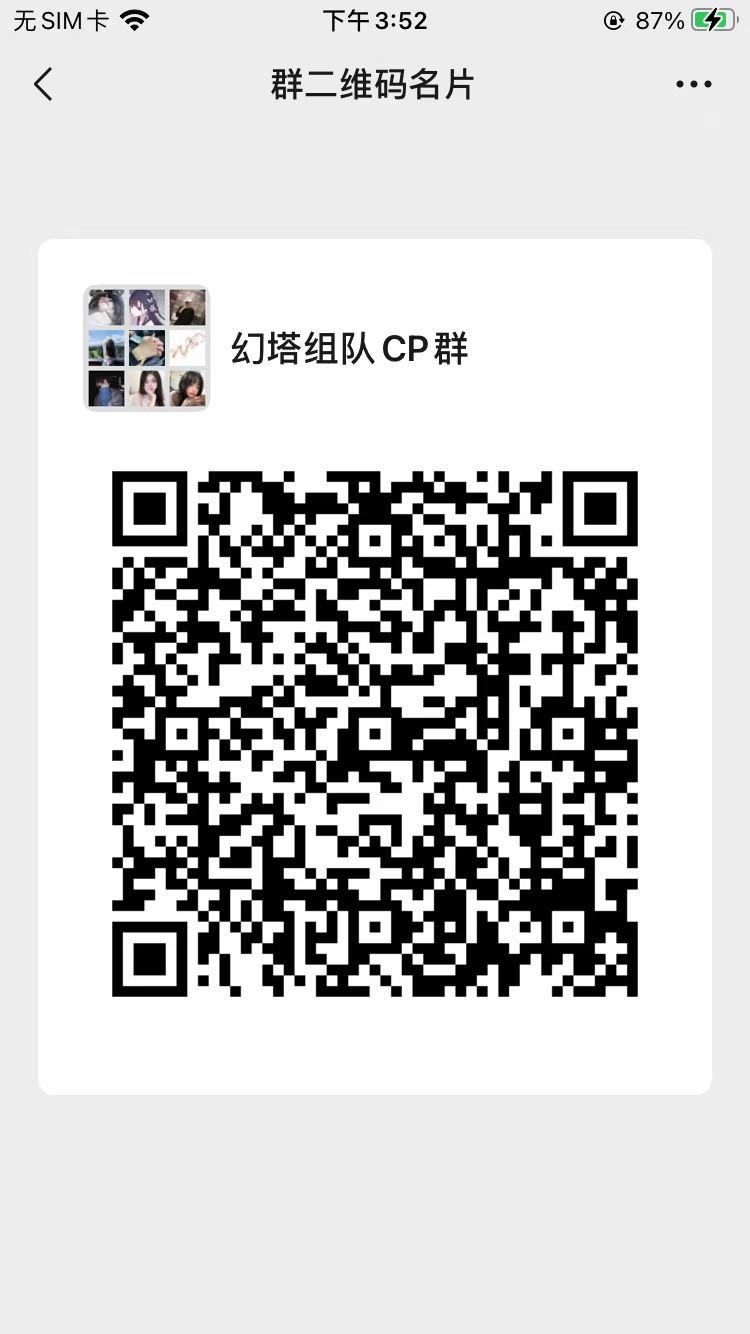Tap the charging battery icon

pyautogui.click(x=712, y=18)
